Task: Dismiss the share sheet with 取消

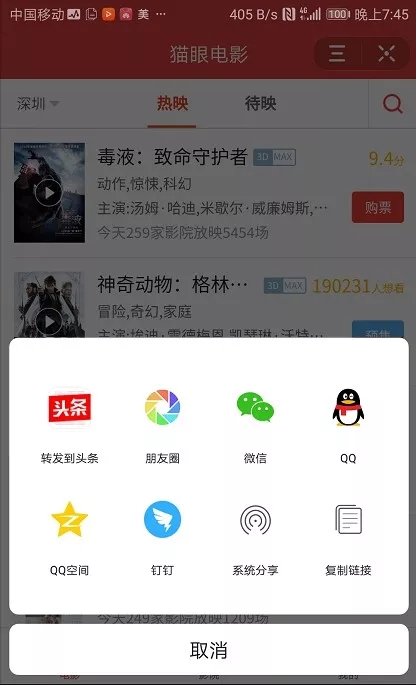Action: pos(209,650)
